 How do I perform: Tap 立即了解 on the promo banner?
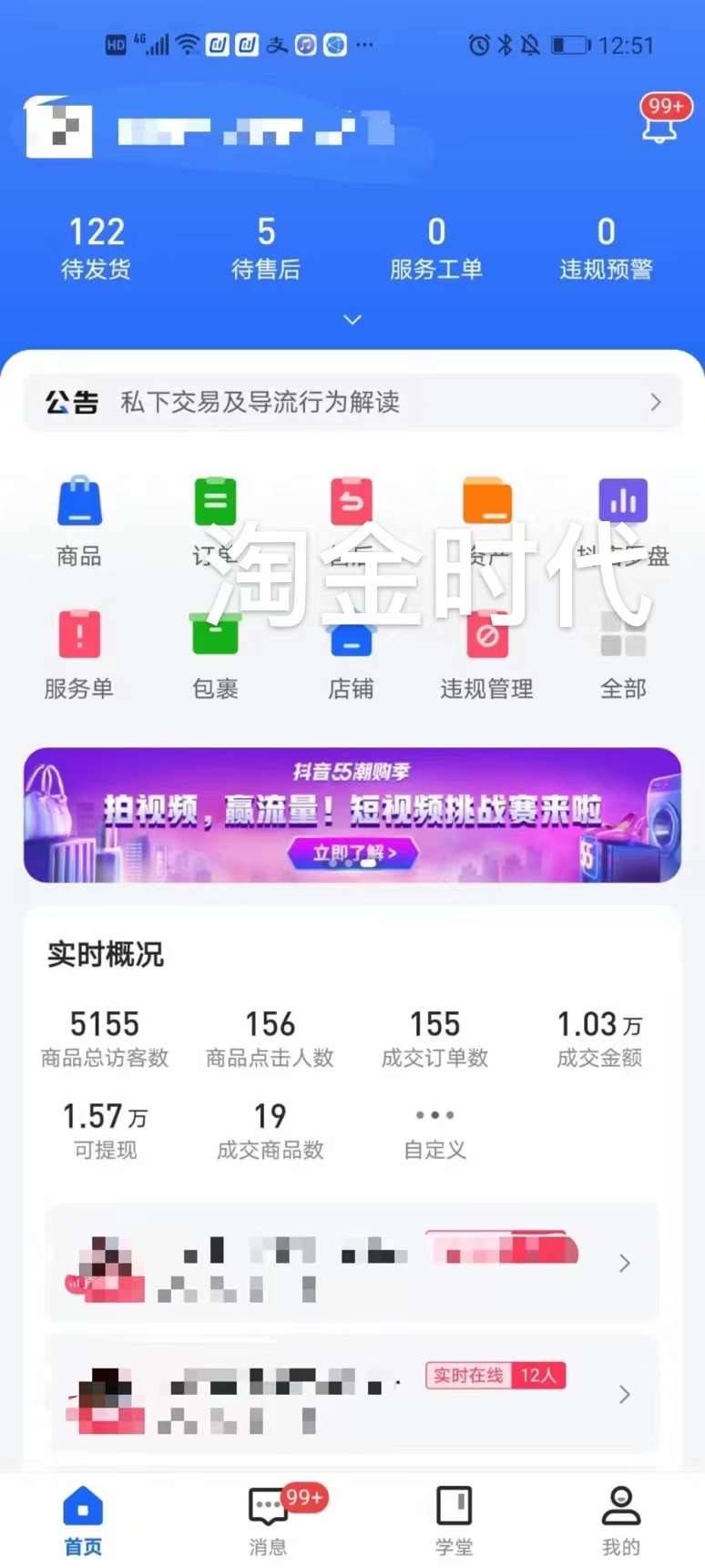[x=352, y=853]
